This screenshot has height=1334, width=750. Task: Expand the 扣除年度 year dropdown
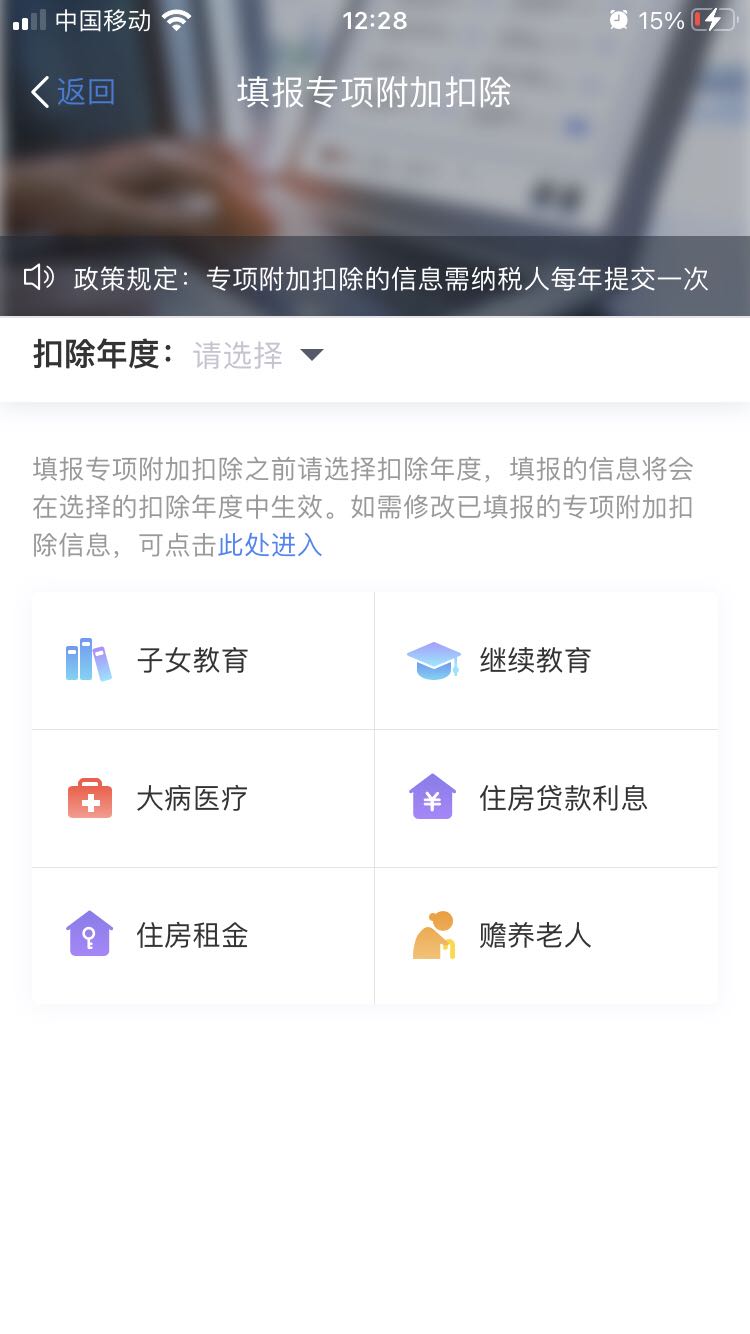[238, 356]
